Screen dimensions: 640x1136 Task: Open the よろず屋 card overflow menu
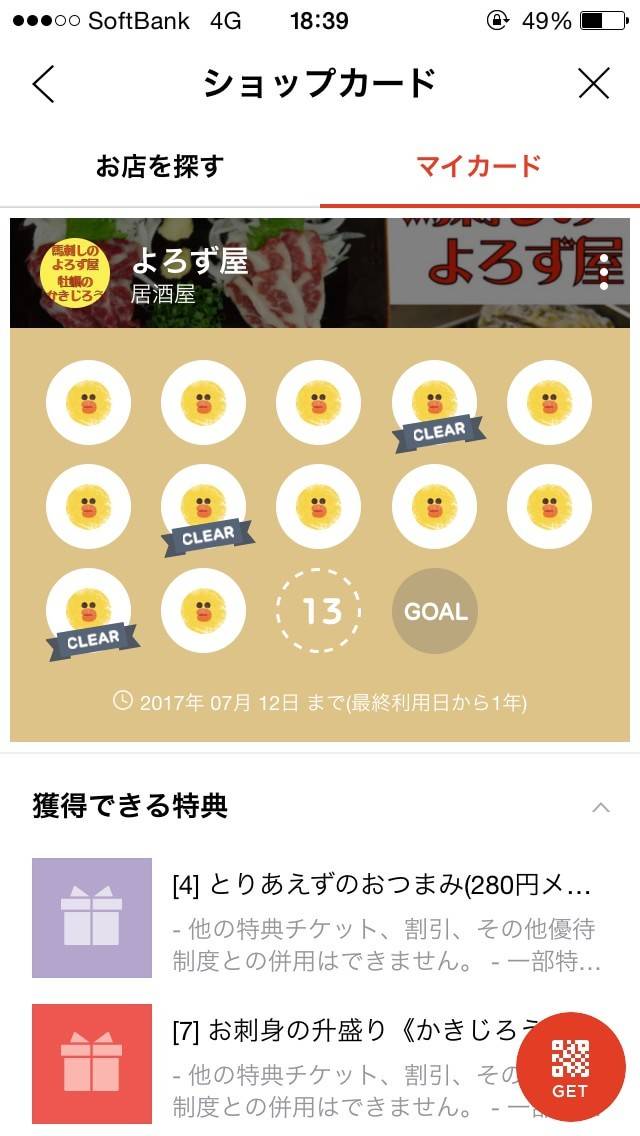pyautogui.click(x=604, y=272)
